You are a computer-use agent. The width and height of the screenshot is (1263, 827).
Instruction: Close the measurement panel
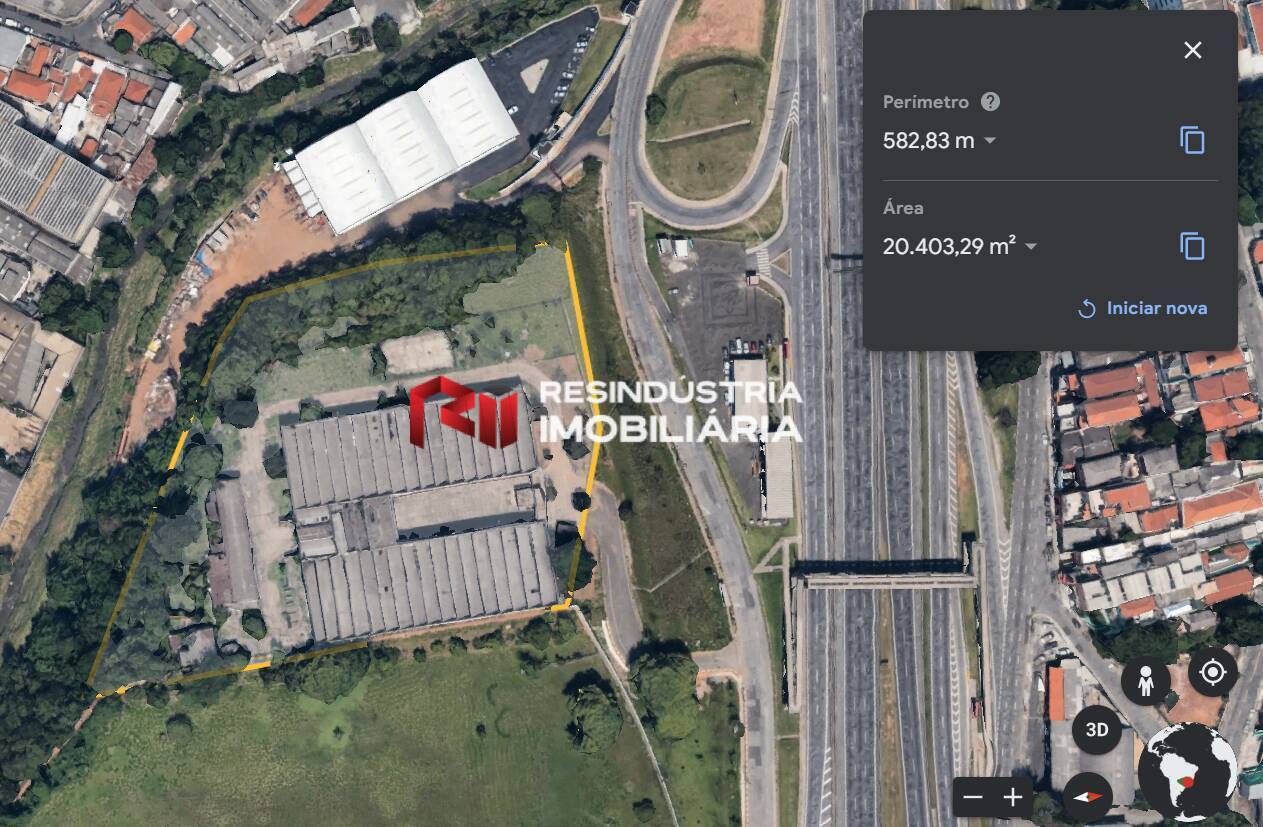pos(1192,50)
